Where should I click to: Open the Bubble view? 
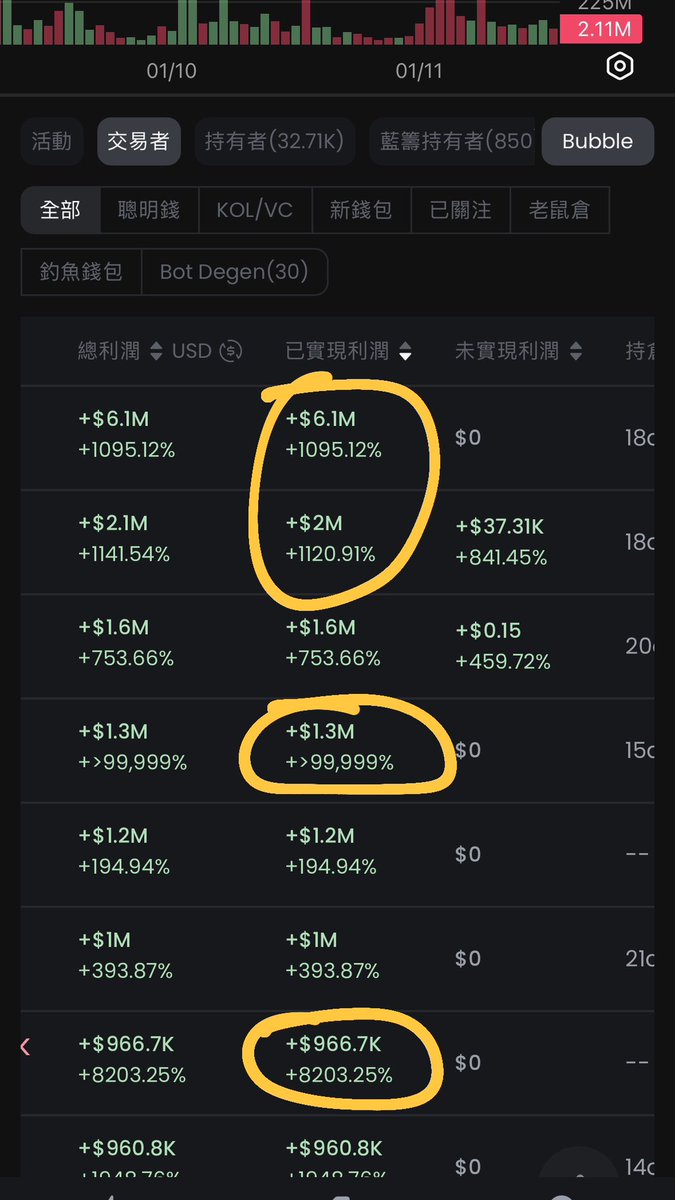coord(597,142)
